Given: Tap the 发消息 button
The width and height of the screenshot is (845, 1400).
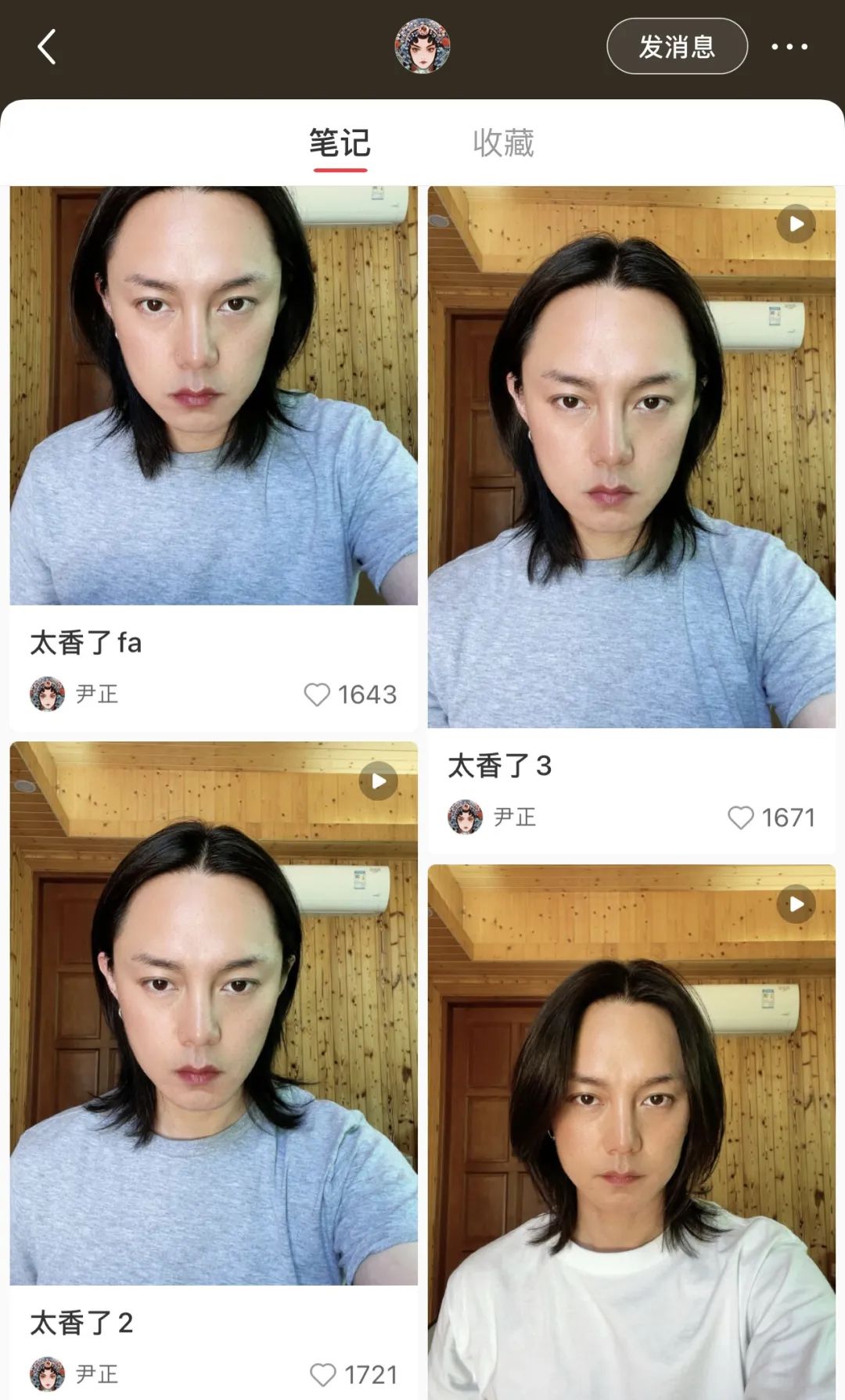Looking at the screenshot, I should [677, 47].
